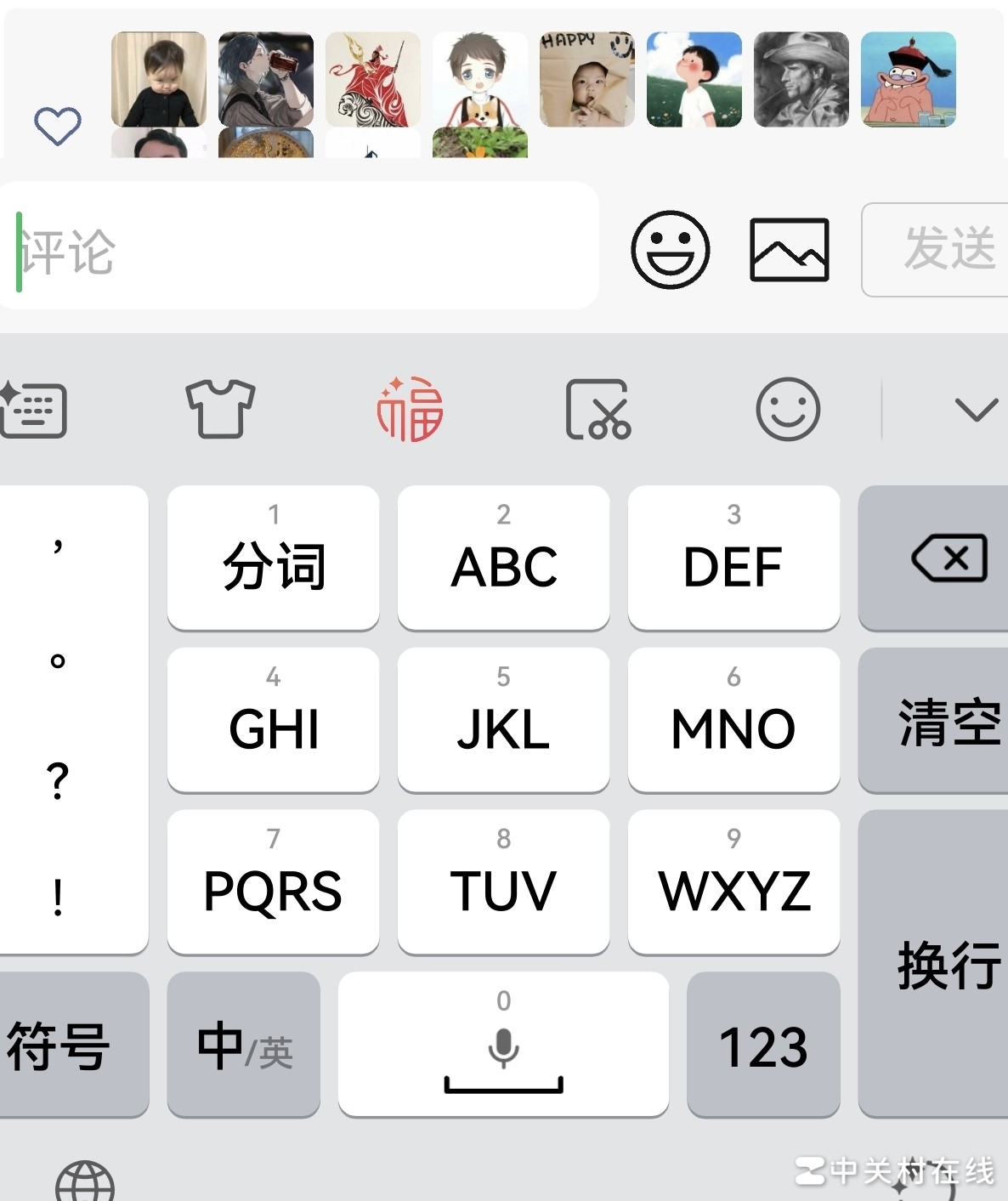
Task: Tap the 分词 key
Action: (x=274, y=558)
